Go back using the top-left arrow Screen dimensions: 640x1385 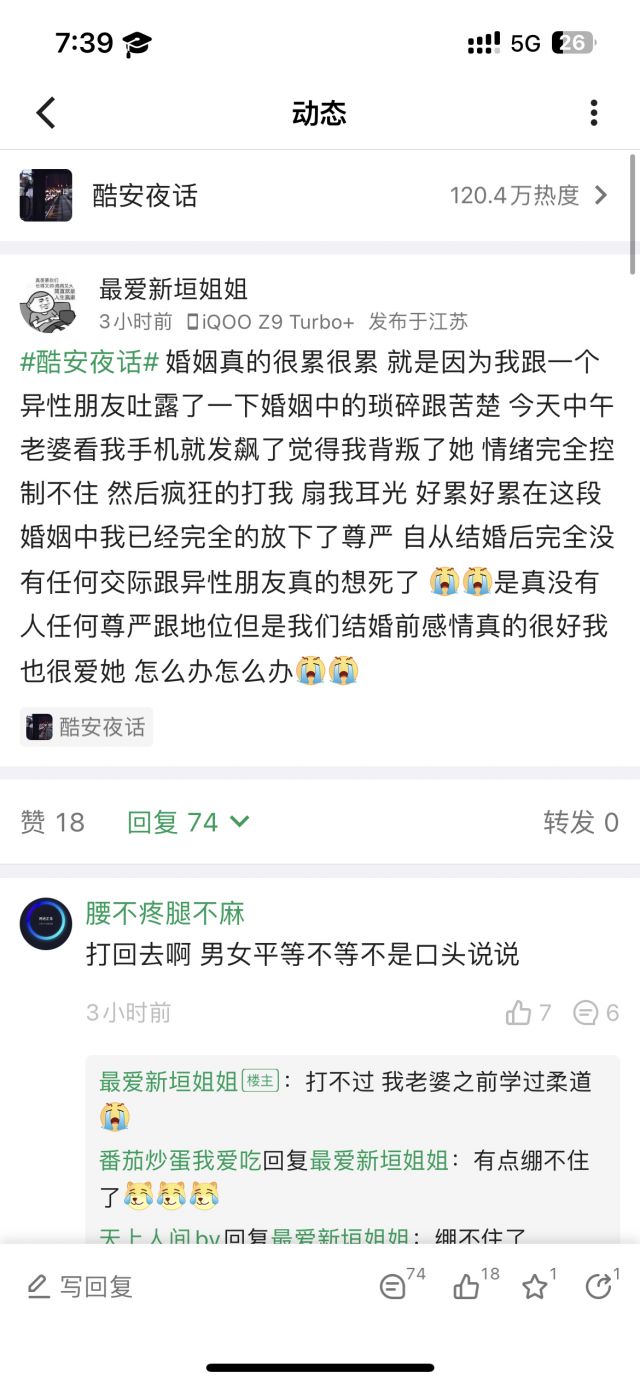[46, 113]
